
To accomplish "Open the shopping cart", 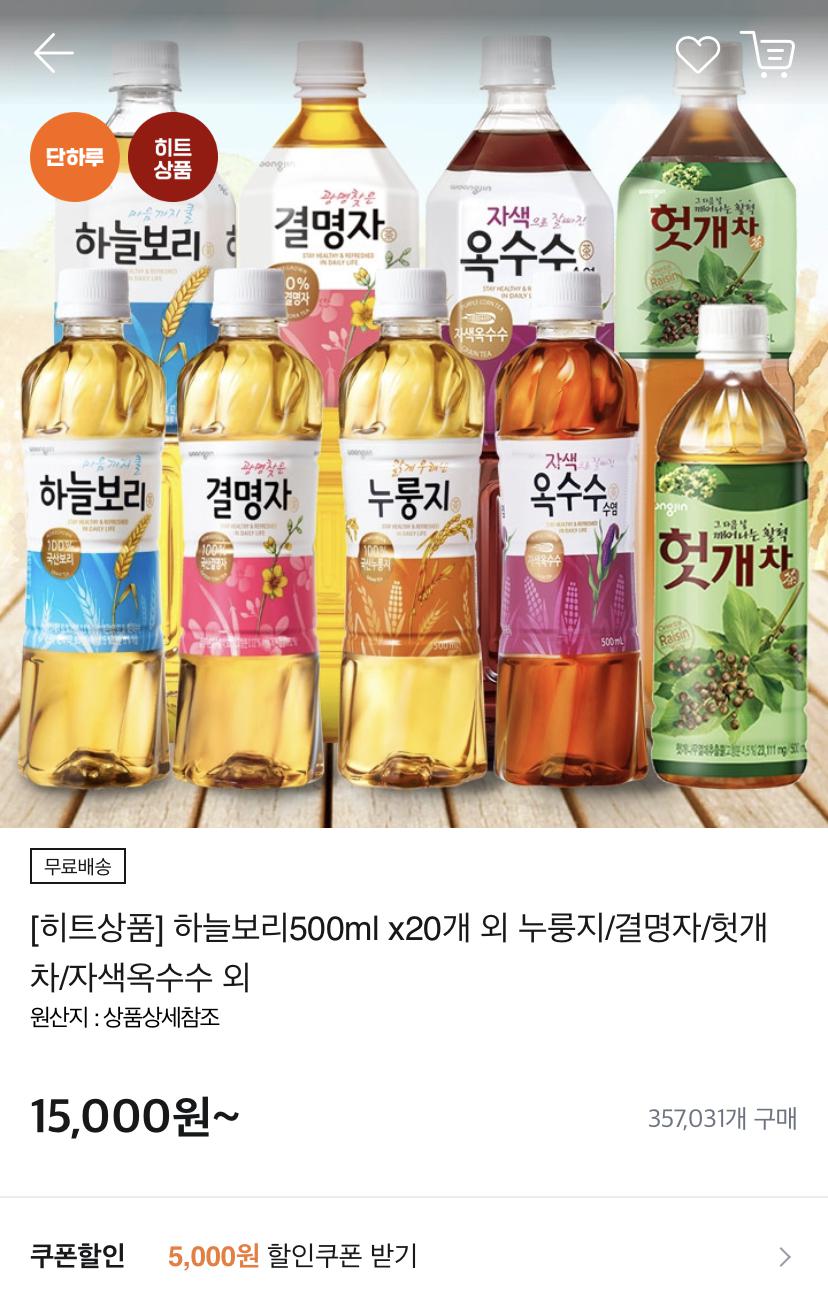I will (768, 54).
